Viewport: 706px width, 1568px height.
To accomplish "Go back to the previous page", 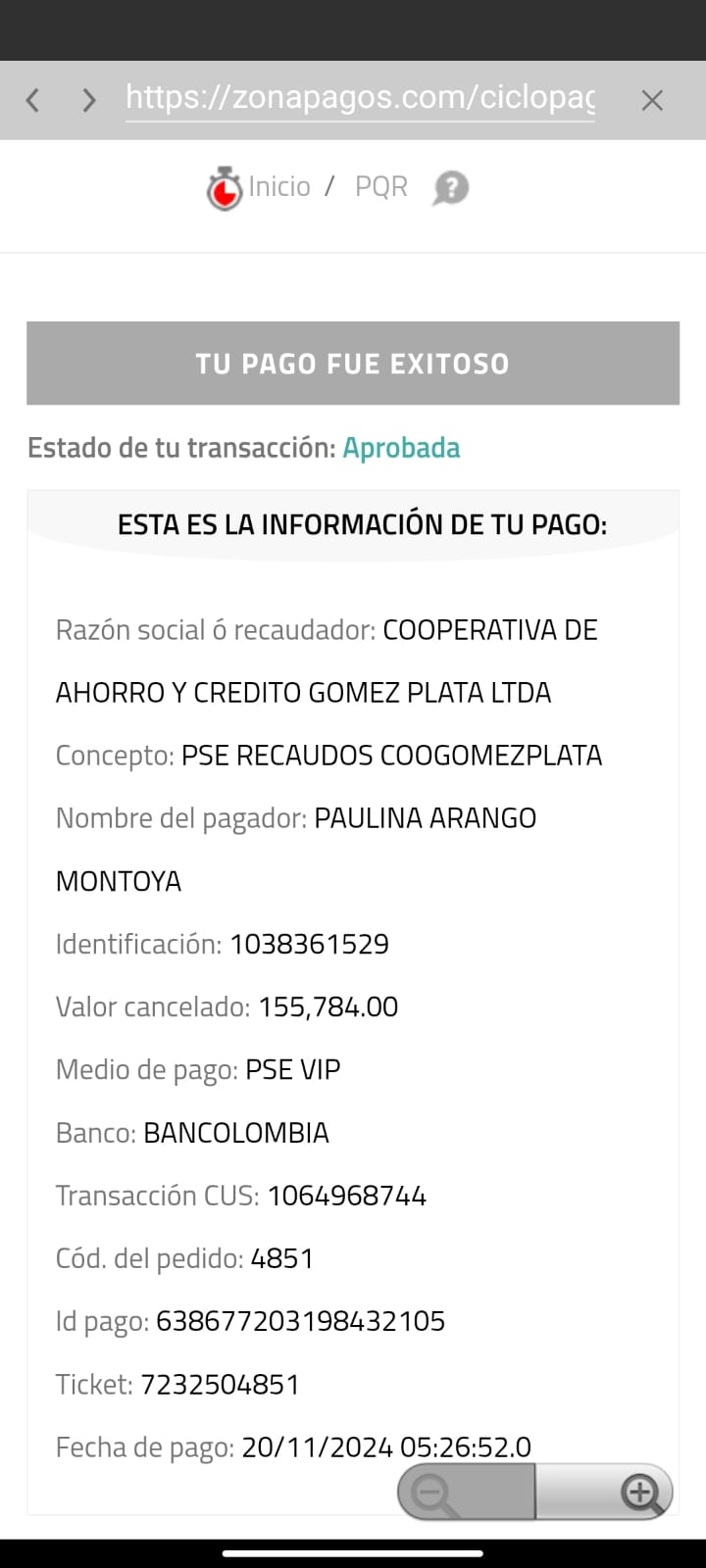I will pos(33,100).
